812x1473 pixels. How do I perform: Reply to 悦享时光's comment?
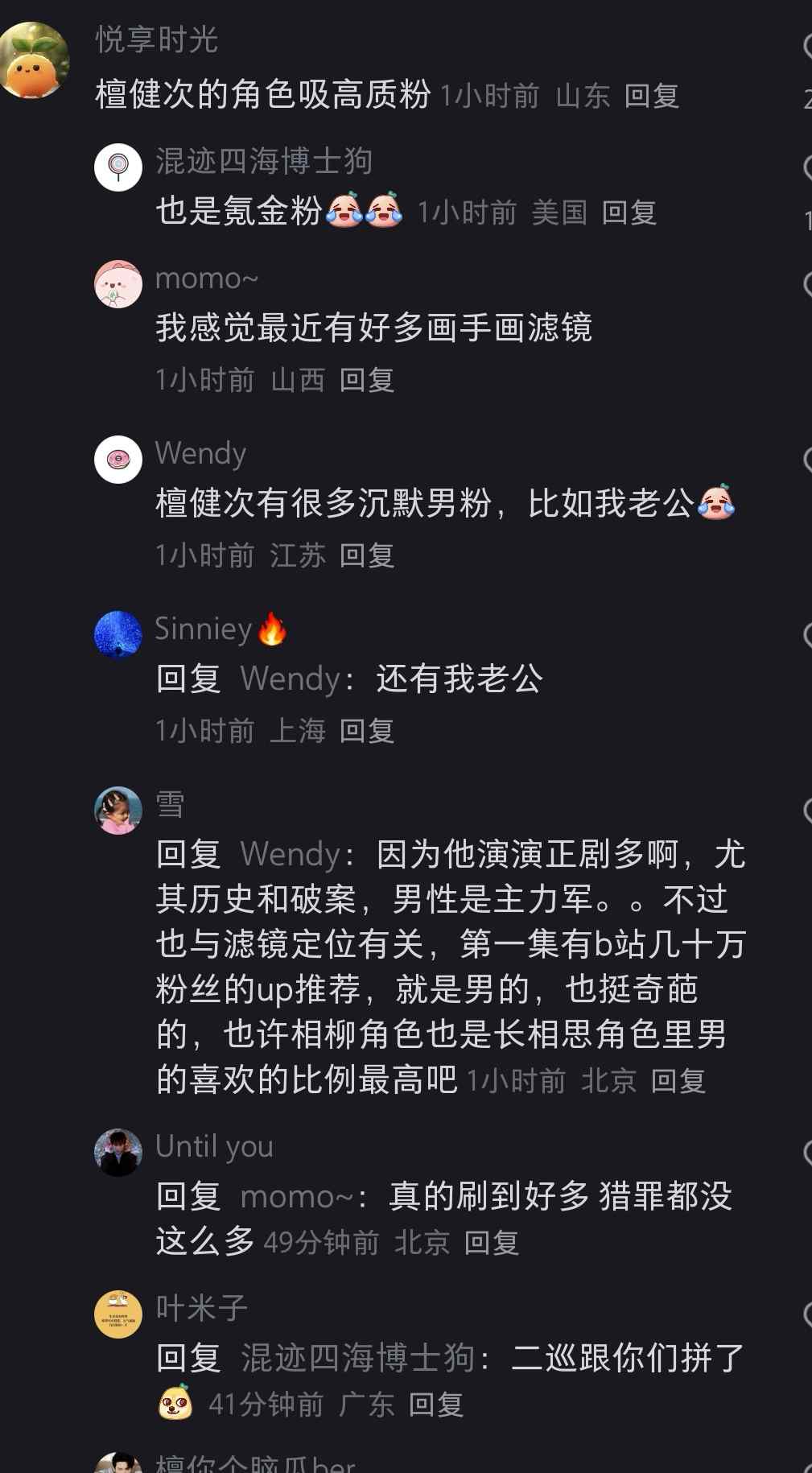click(651, 97)
